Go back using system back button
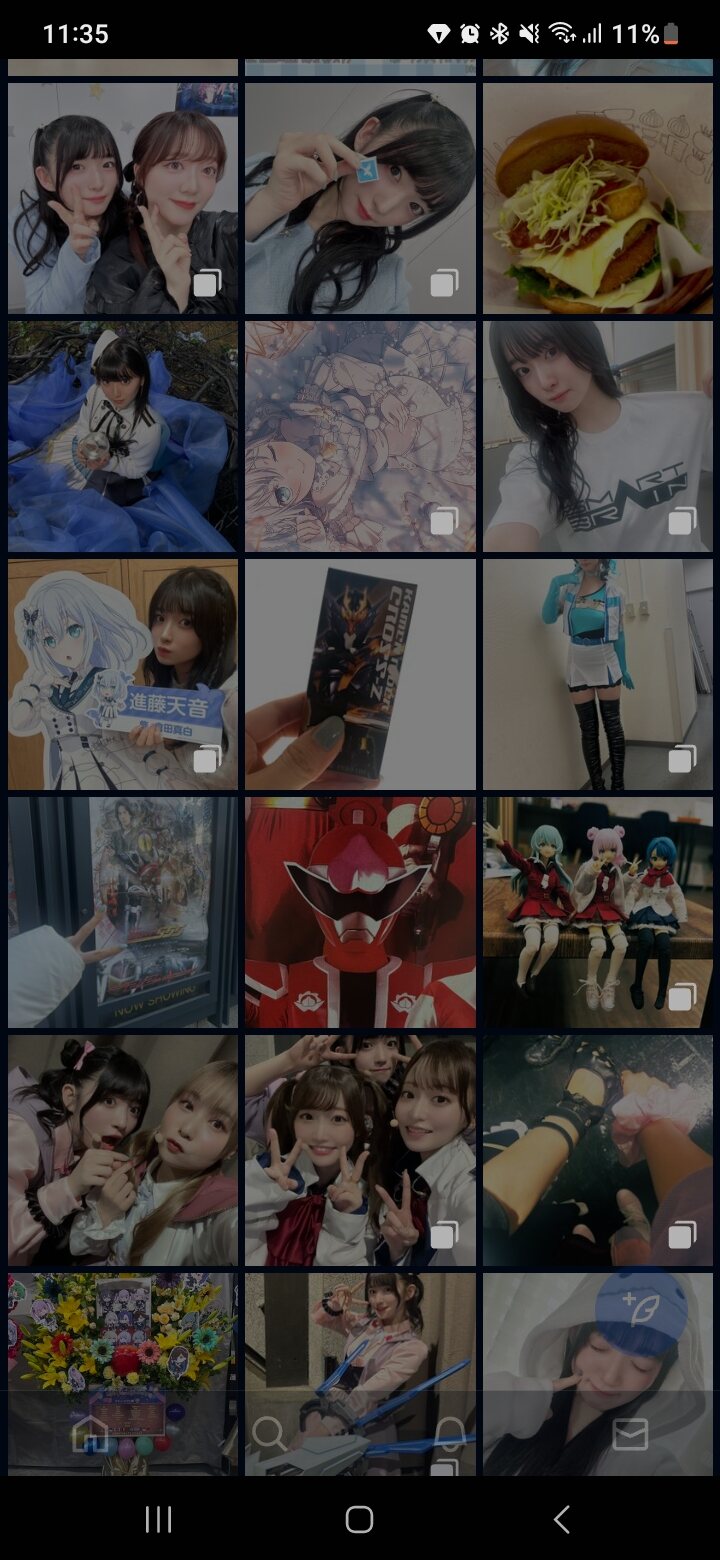720x1560 pixels. click(561, 1520)
